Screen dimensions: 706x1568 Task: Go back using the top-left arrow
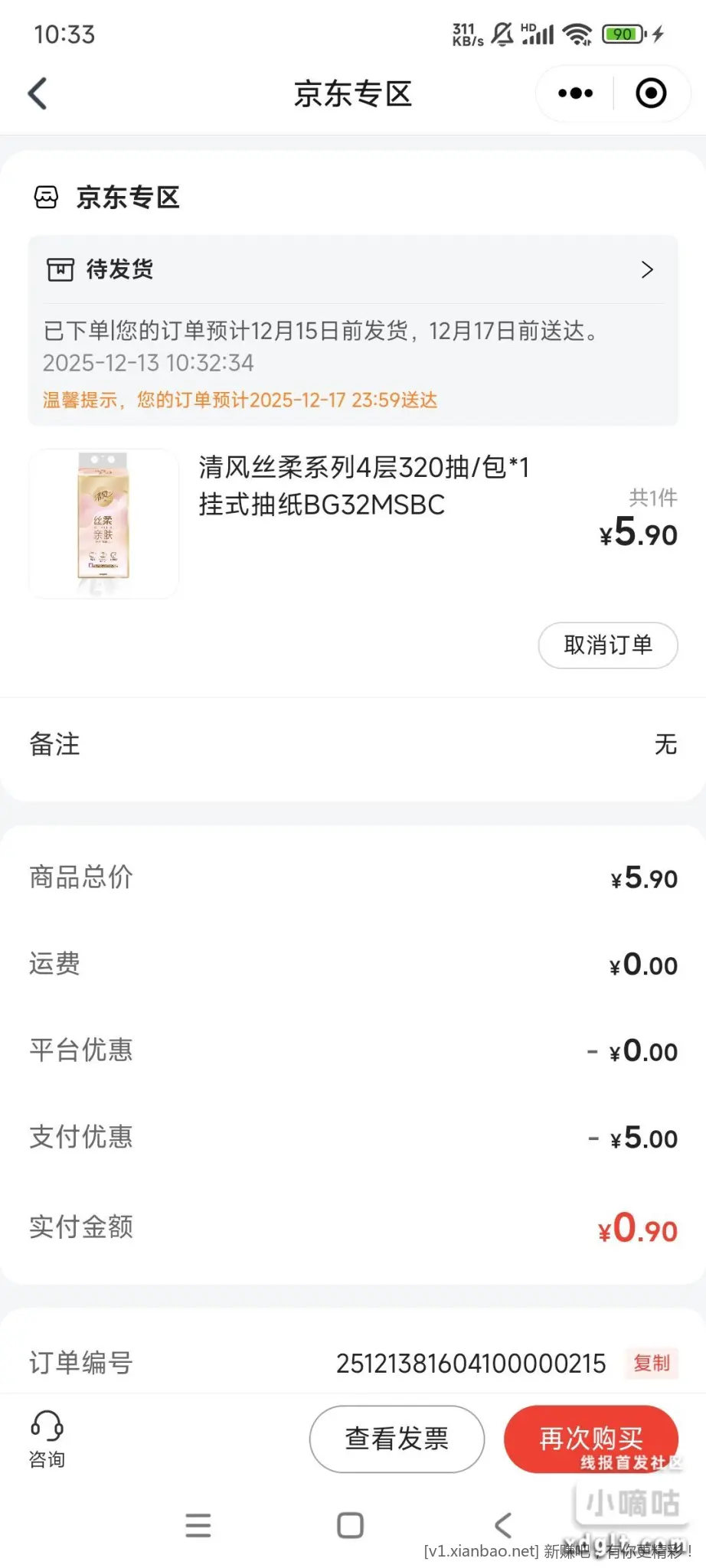[38, 93]
